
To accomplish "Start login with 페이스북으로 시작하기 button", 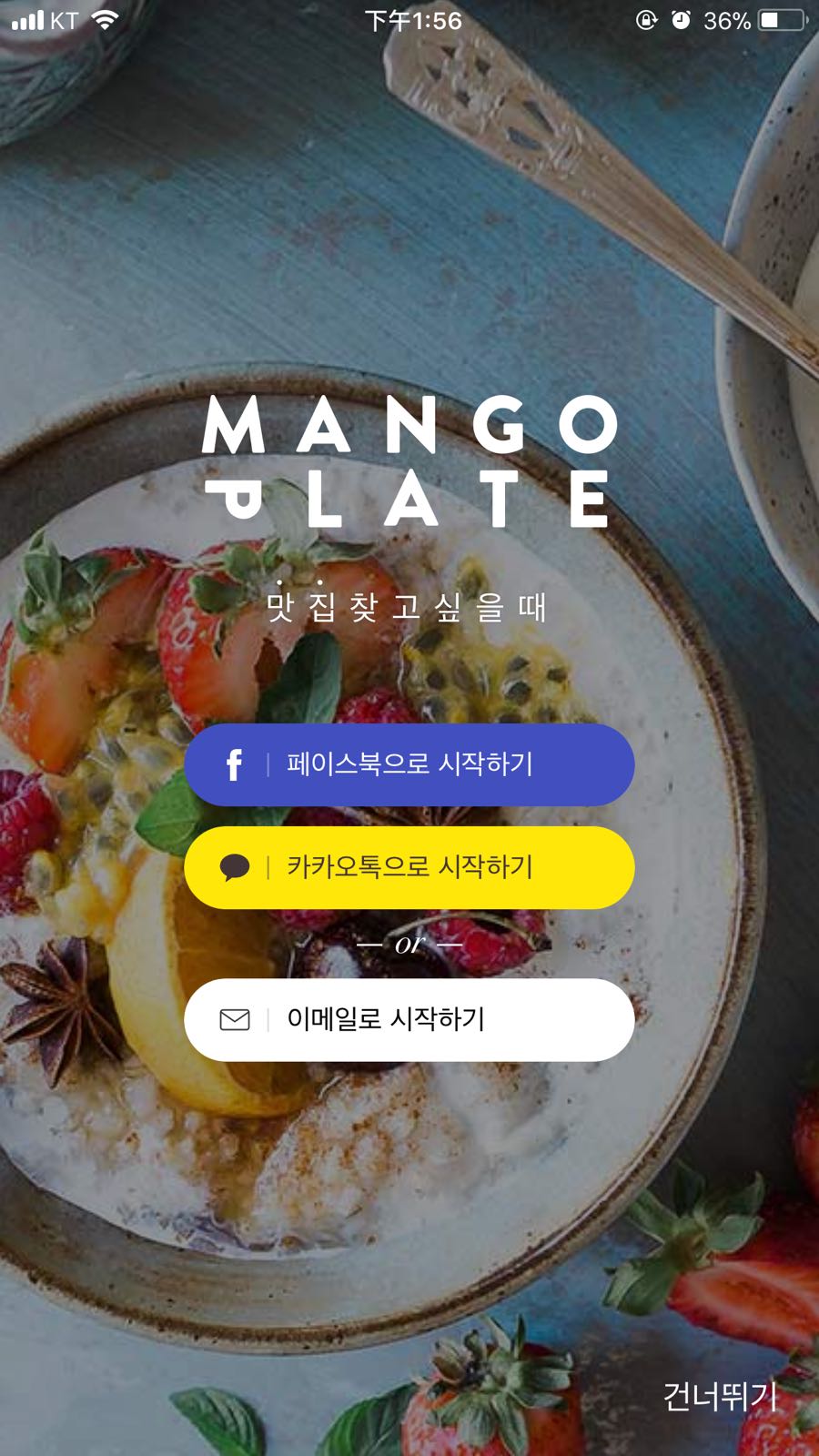I will 409,765.
